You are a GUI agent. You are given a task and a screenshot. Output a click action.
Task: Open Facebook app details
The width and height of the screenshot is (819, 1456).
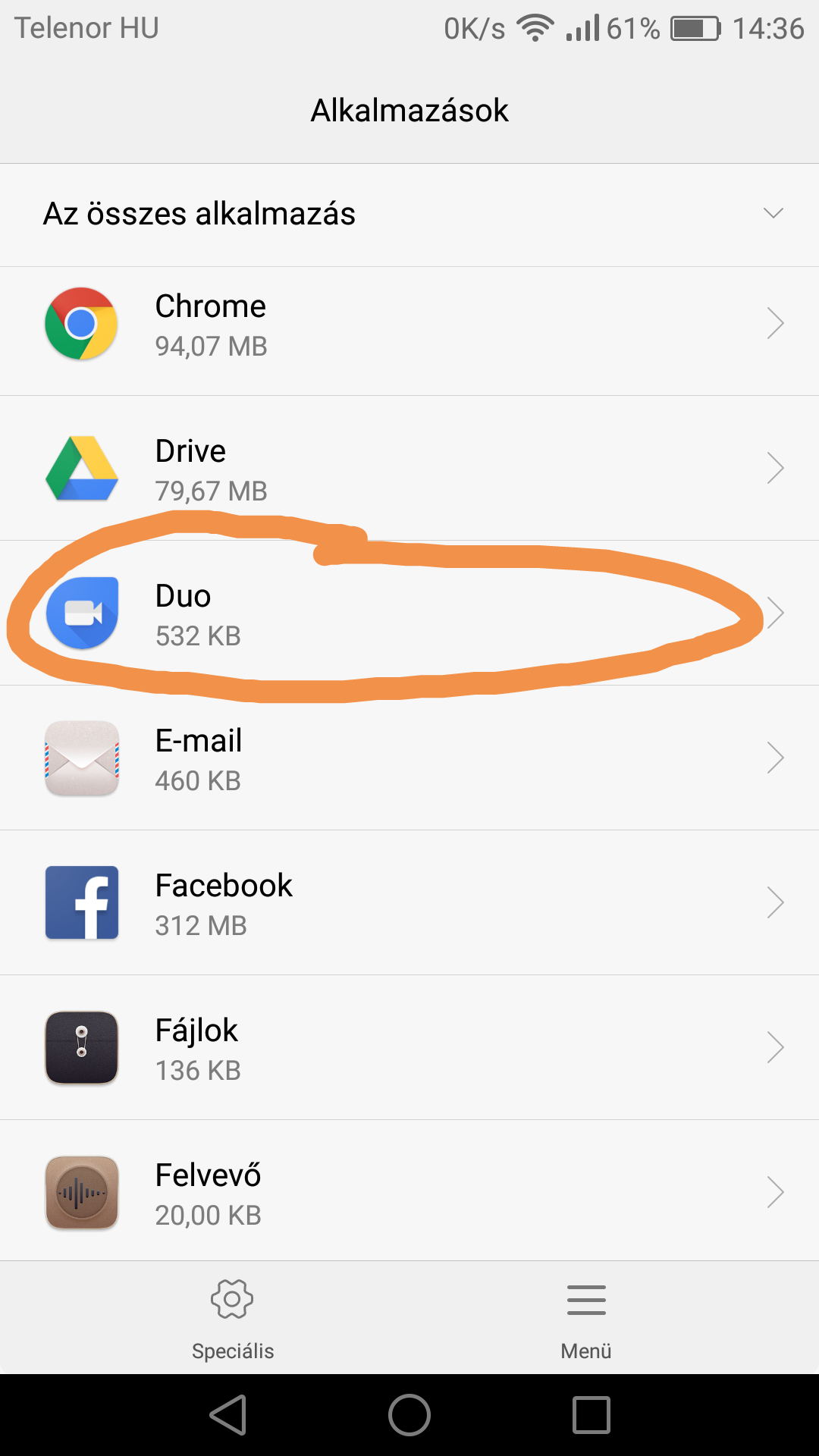click(x=409, y=902)
